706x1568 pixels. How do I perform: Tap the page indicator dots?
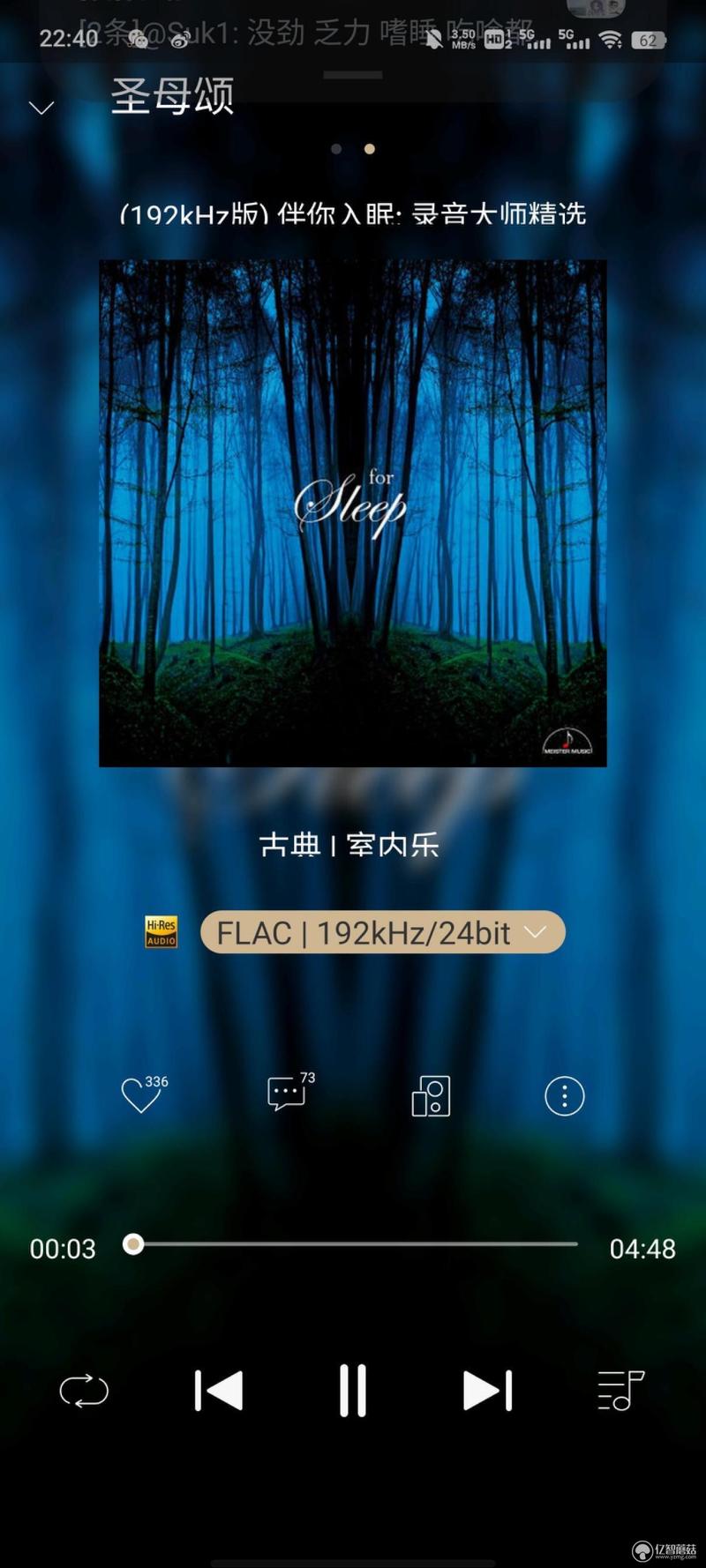[x=353, y=149]
